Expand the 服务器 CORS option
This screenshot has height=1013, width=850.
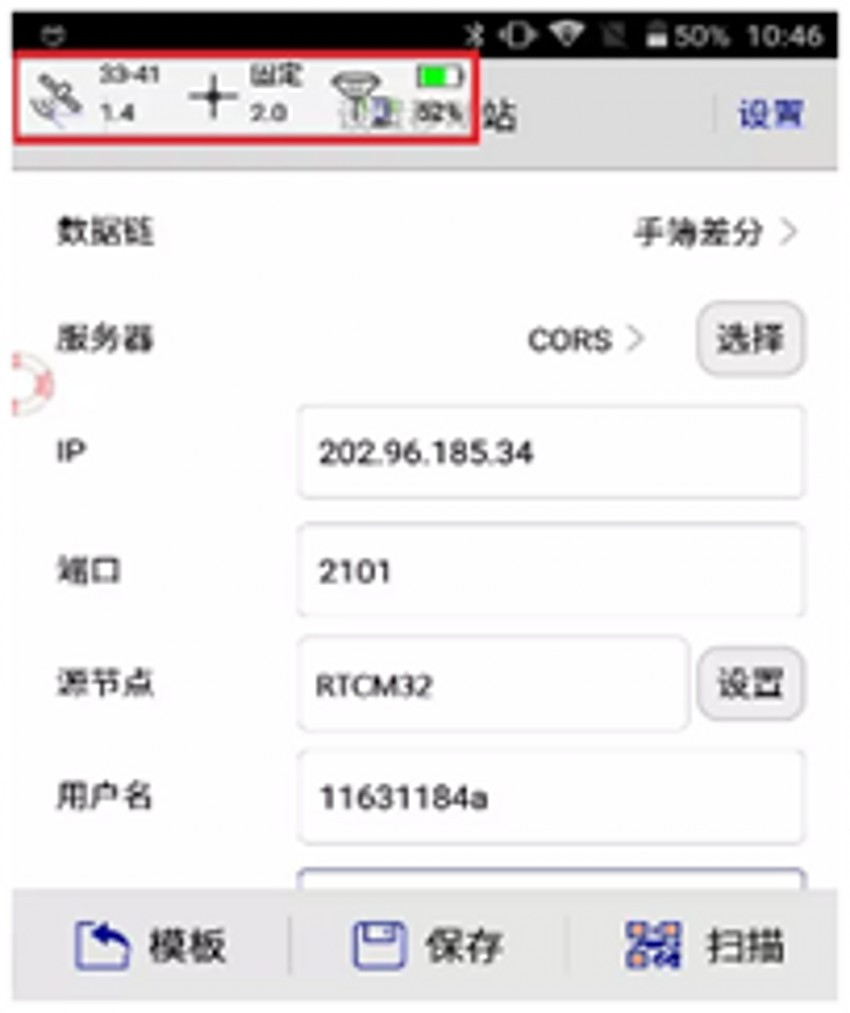point(585,340)
